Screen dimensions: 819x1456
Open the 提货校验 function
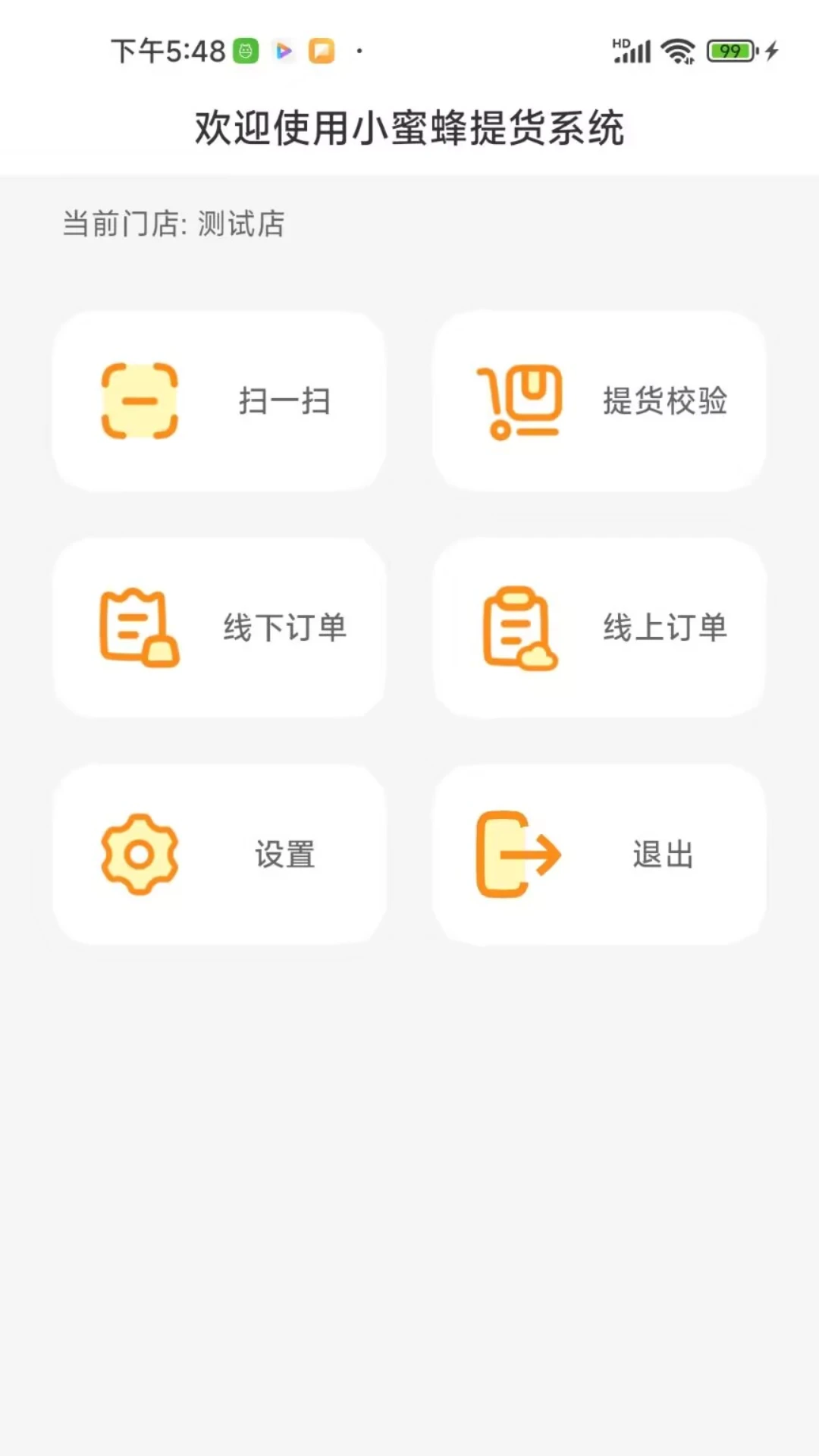[x=664, y=401]
